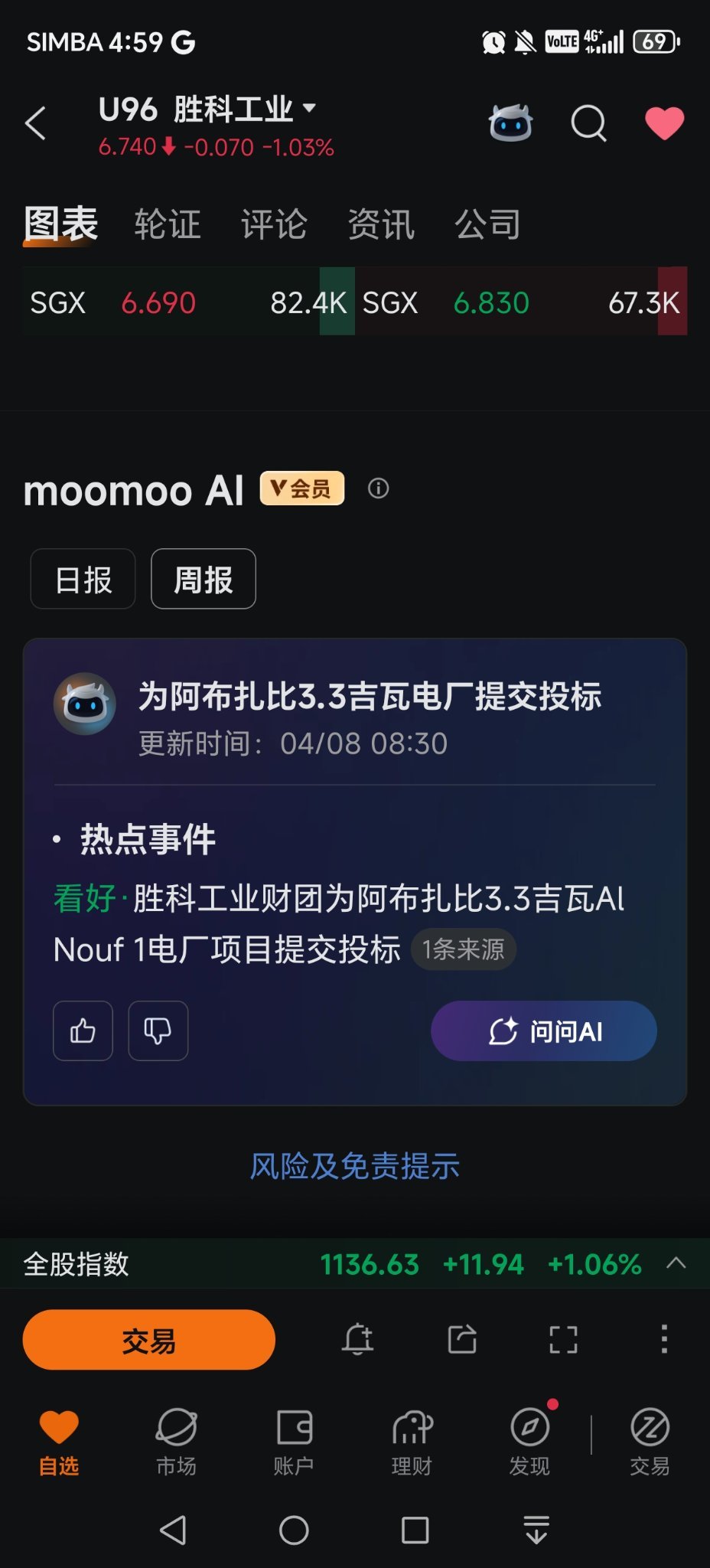
Task: Open moomoo AI info icon
Action: point(378,488)
